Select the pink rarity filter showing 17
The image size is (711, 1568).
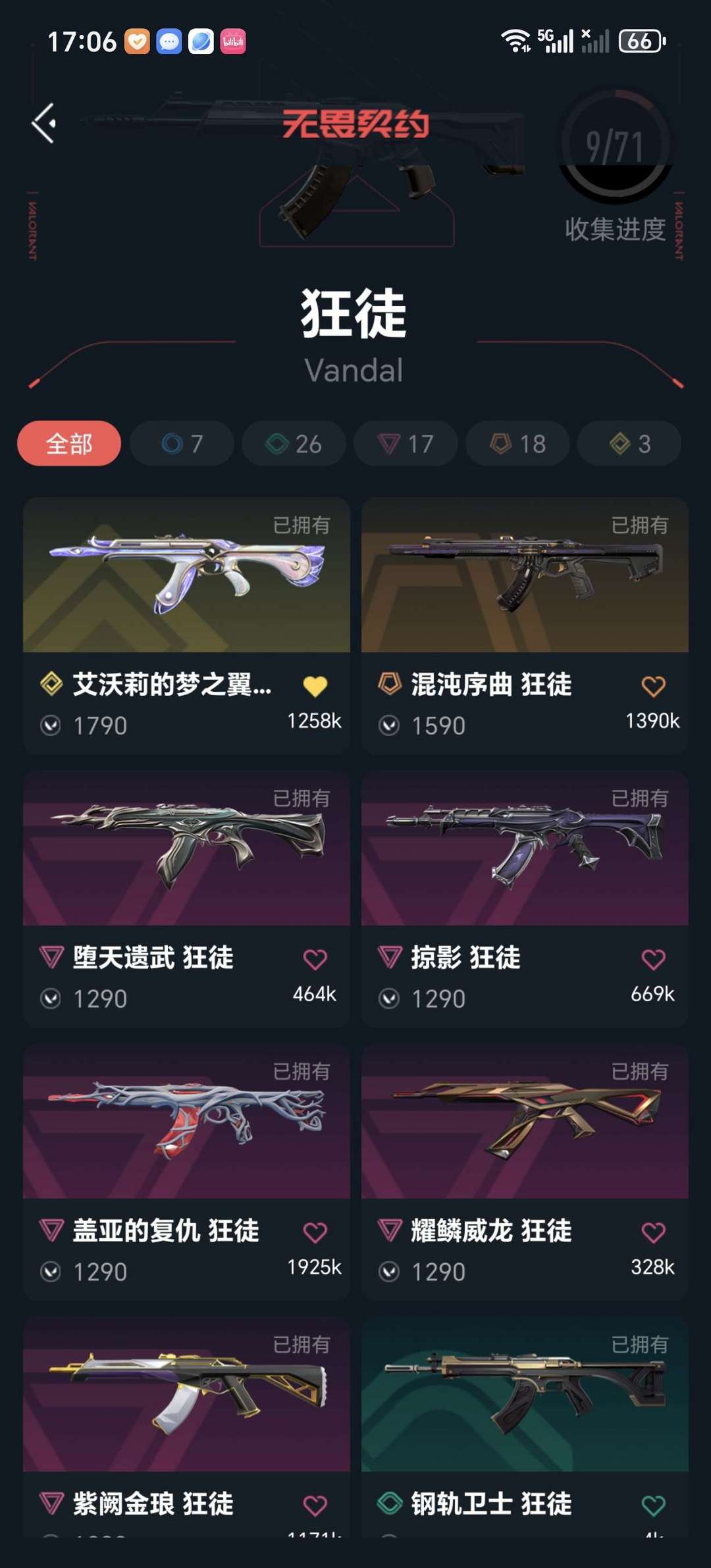coord(405,444)
